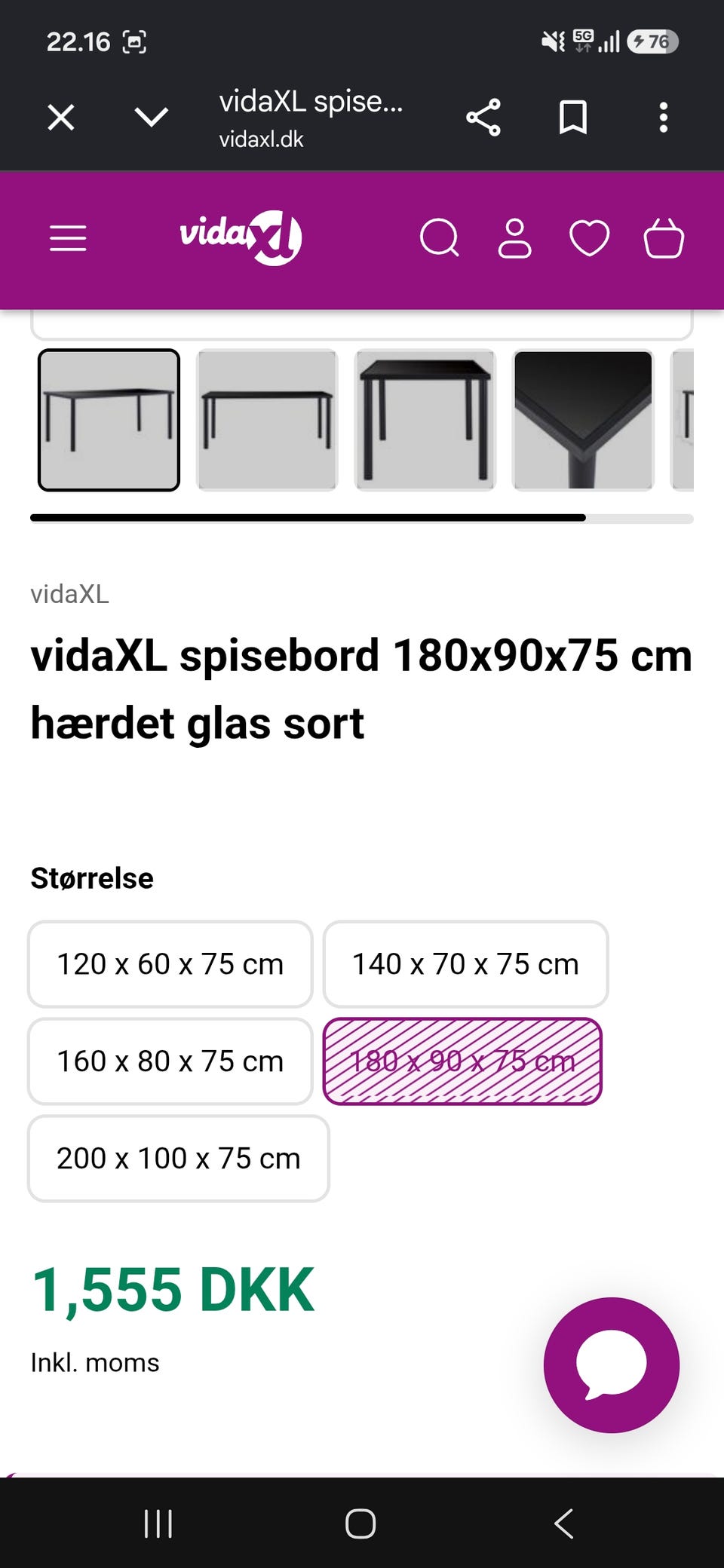Image resolution: width=724 pixels, height=1568 pixels.
Task: Pick size 200 x 100 x 75 cm
Action: click(x=179, y=1159)
